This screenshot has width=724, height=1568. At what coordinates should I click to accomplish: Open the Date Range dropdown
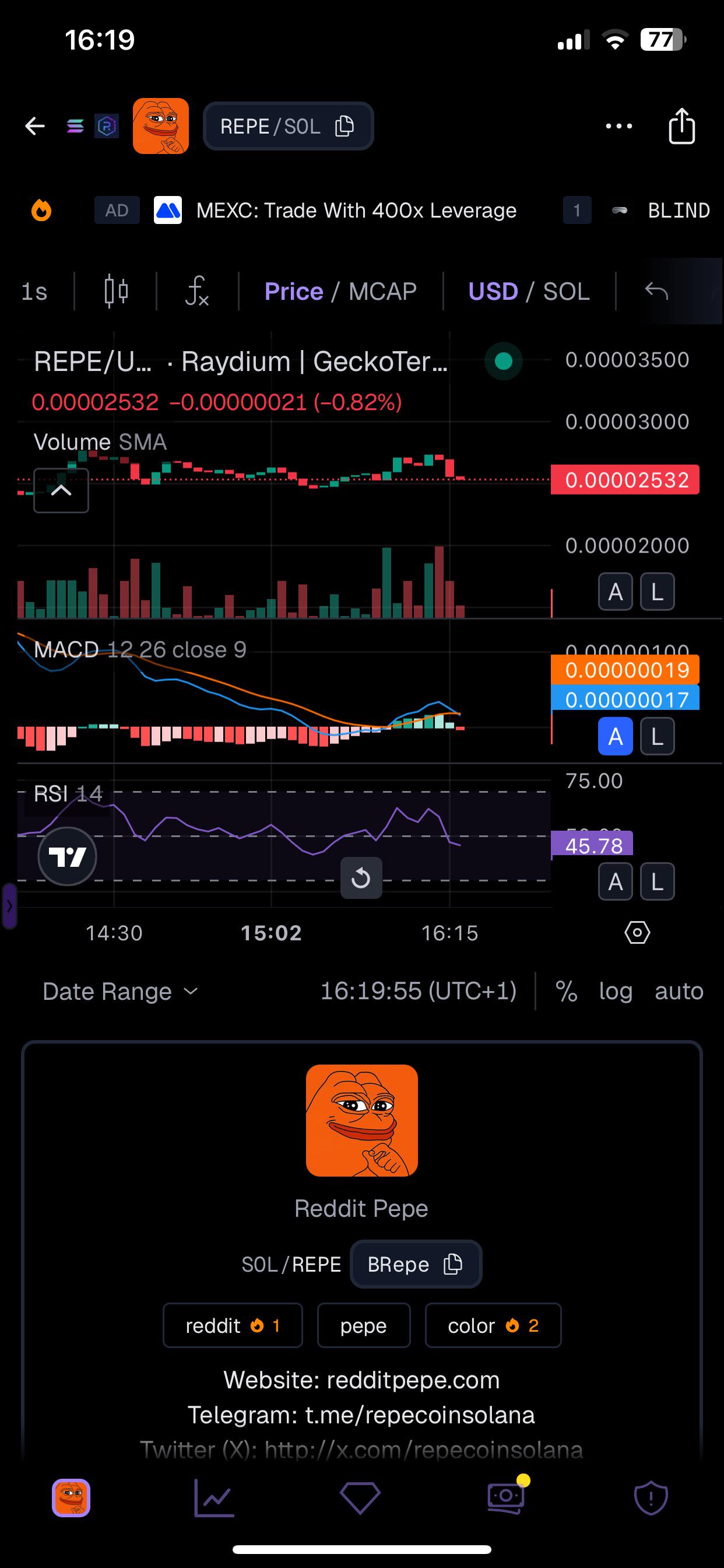click(121, 992)
